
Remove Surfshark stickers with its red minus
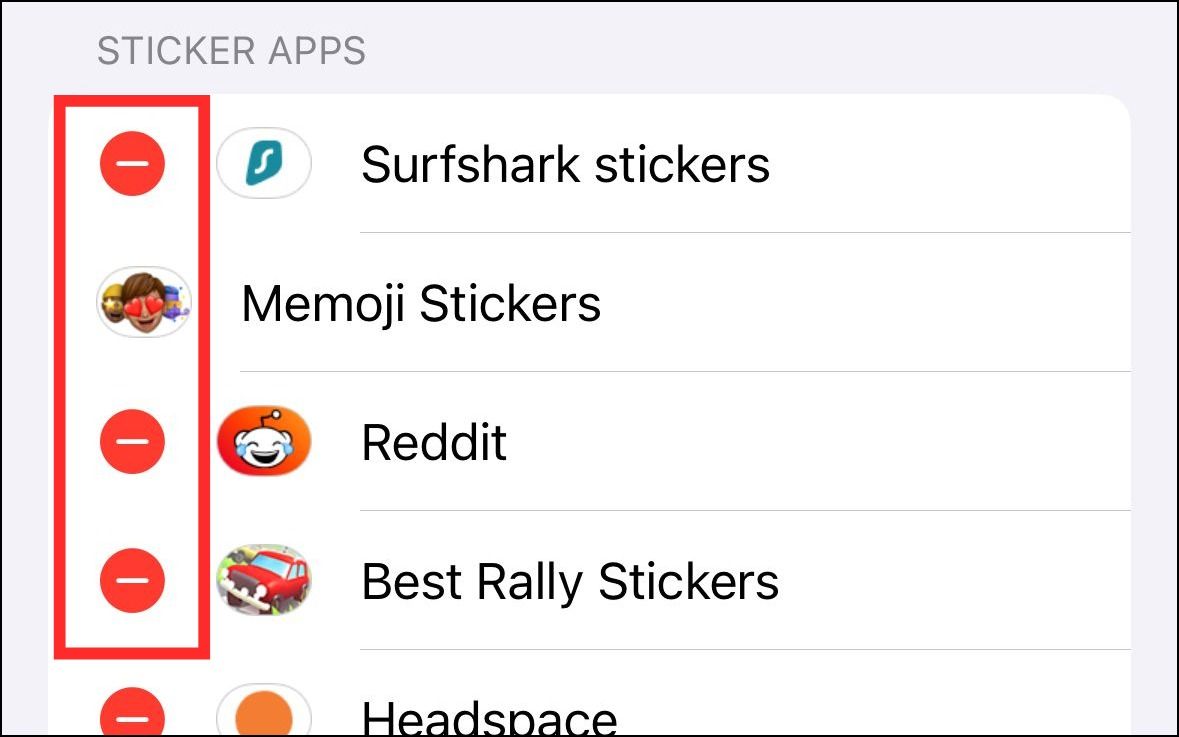[132, 163]
